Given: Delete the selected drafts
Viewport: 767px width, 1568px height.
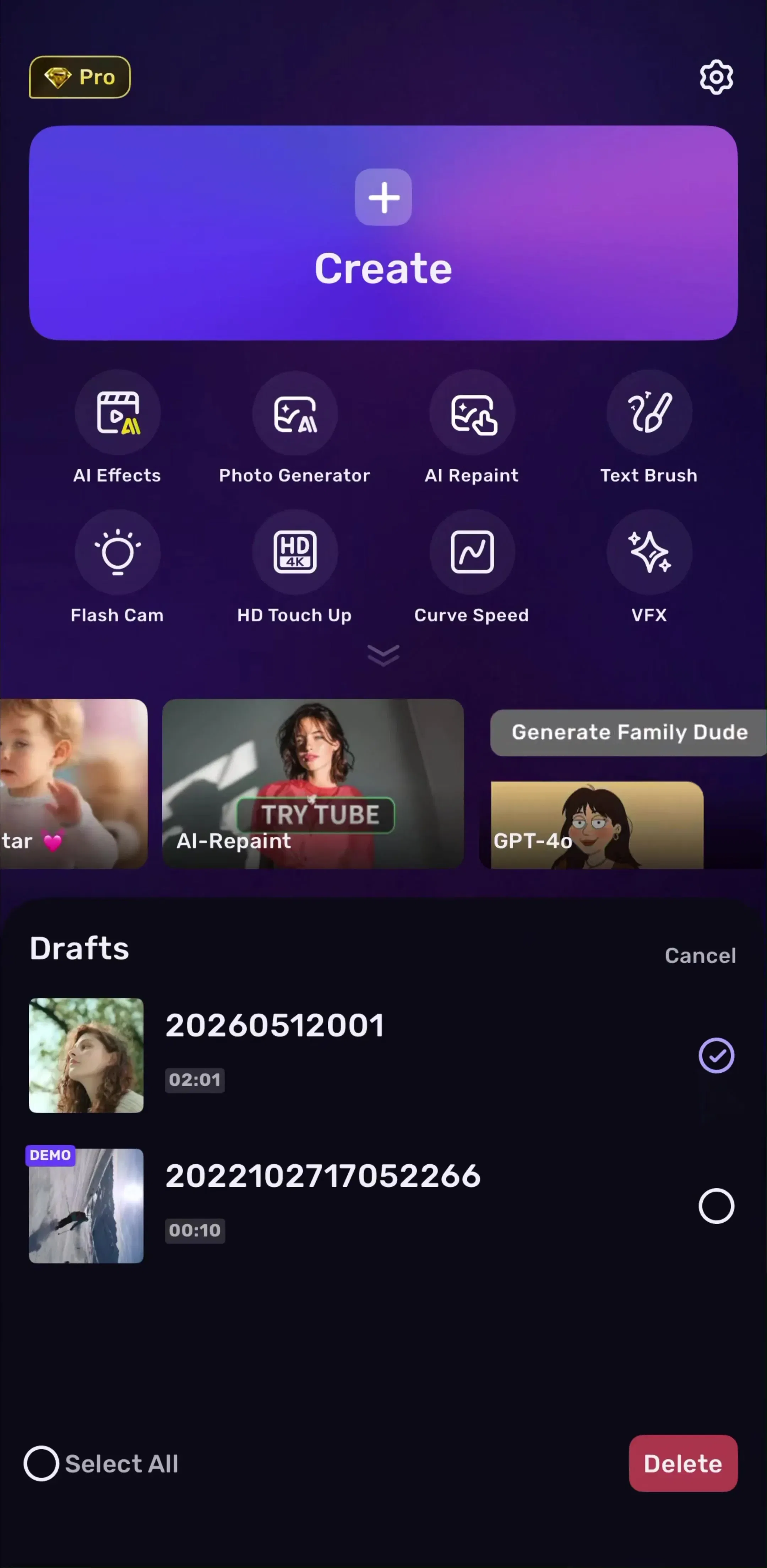Looking at the screenshot, I should [x=683, y=1463].
